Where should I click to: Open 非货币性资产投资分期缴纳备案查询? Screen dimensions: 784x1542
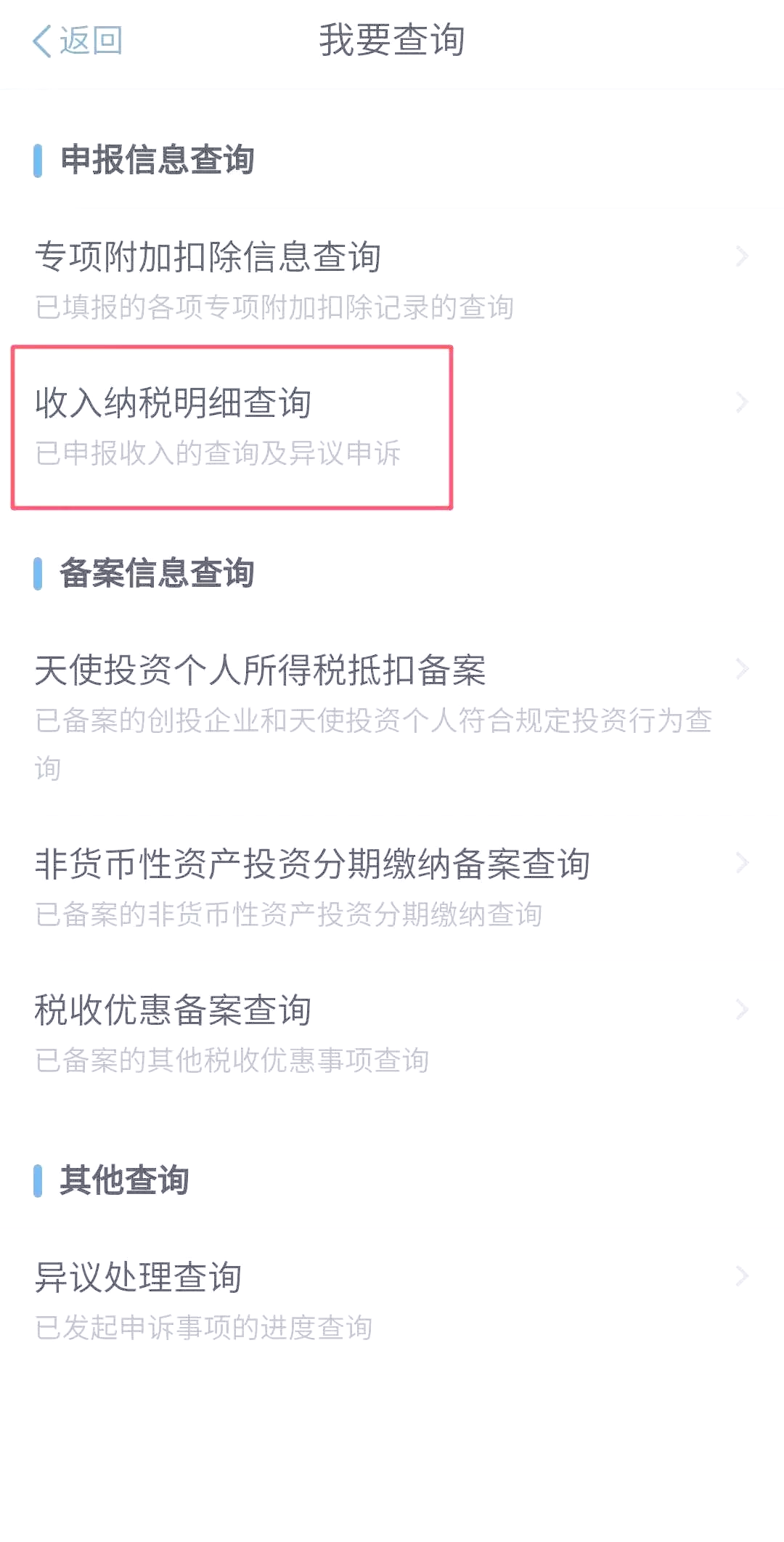[x=312, y=865]
